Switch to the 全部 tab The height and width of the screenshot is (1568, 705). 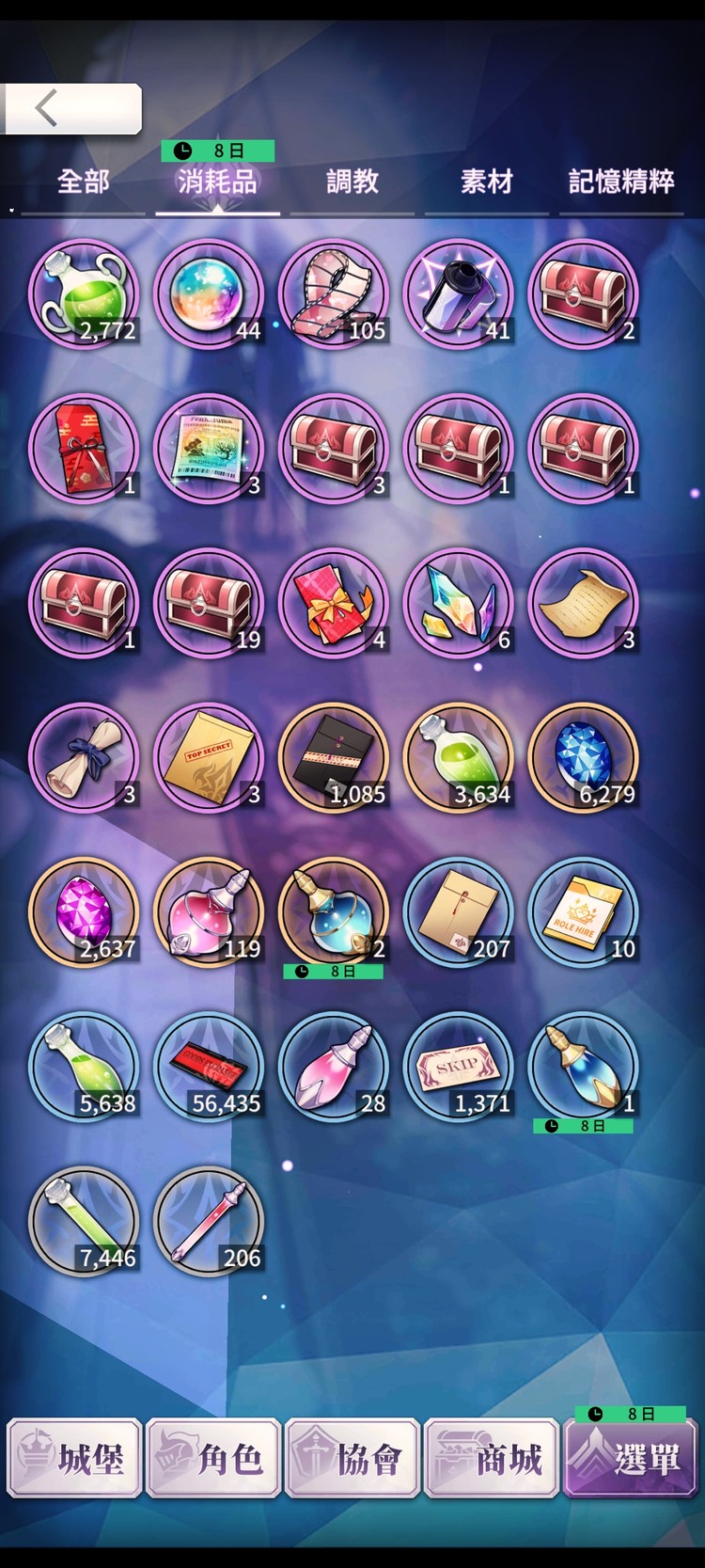(83, 182)
